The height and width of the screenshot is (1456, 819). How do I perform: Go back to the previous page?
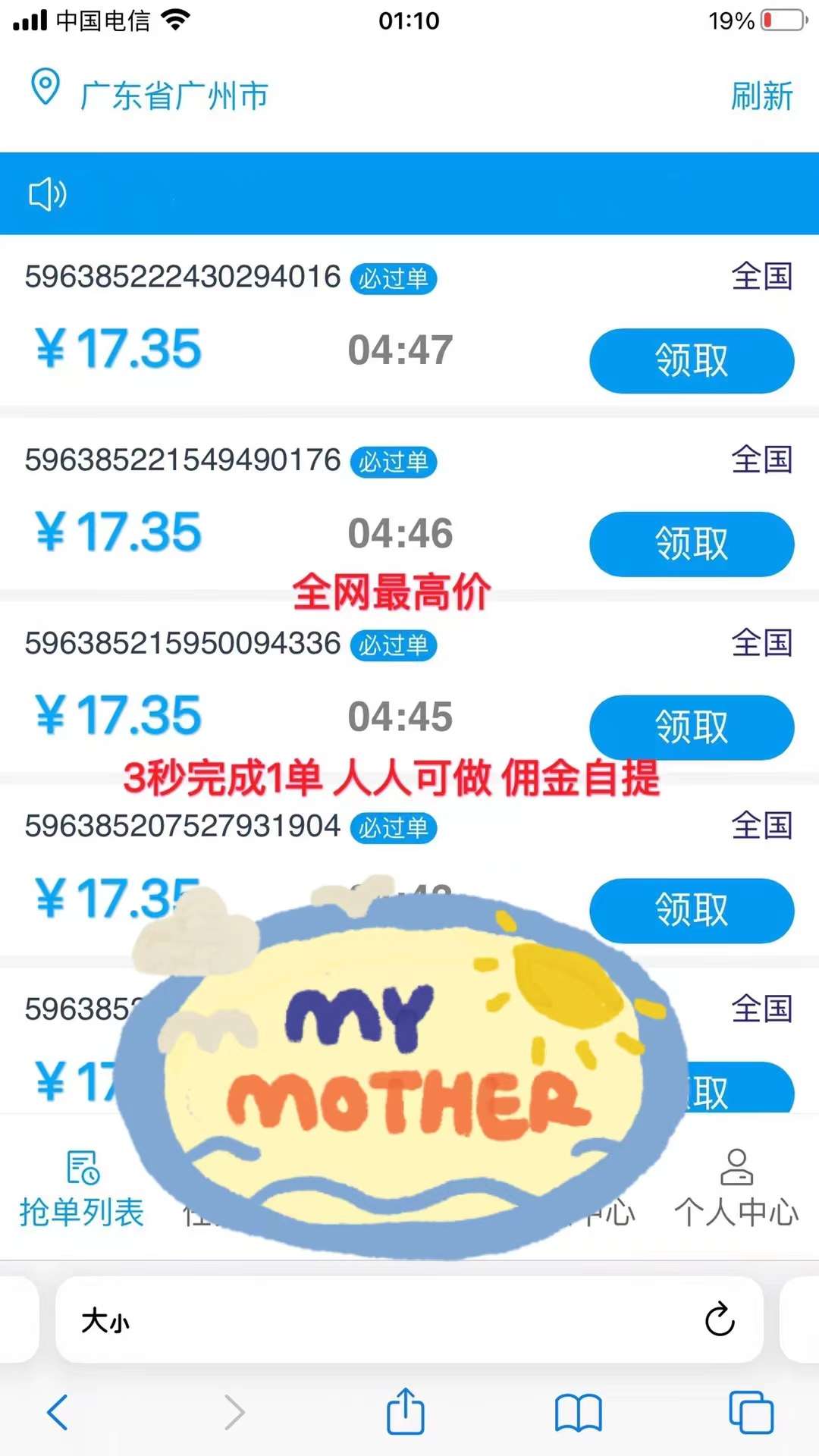coord(58,1412)
